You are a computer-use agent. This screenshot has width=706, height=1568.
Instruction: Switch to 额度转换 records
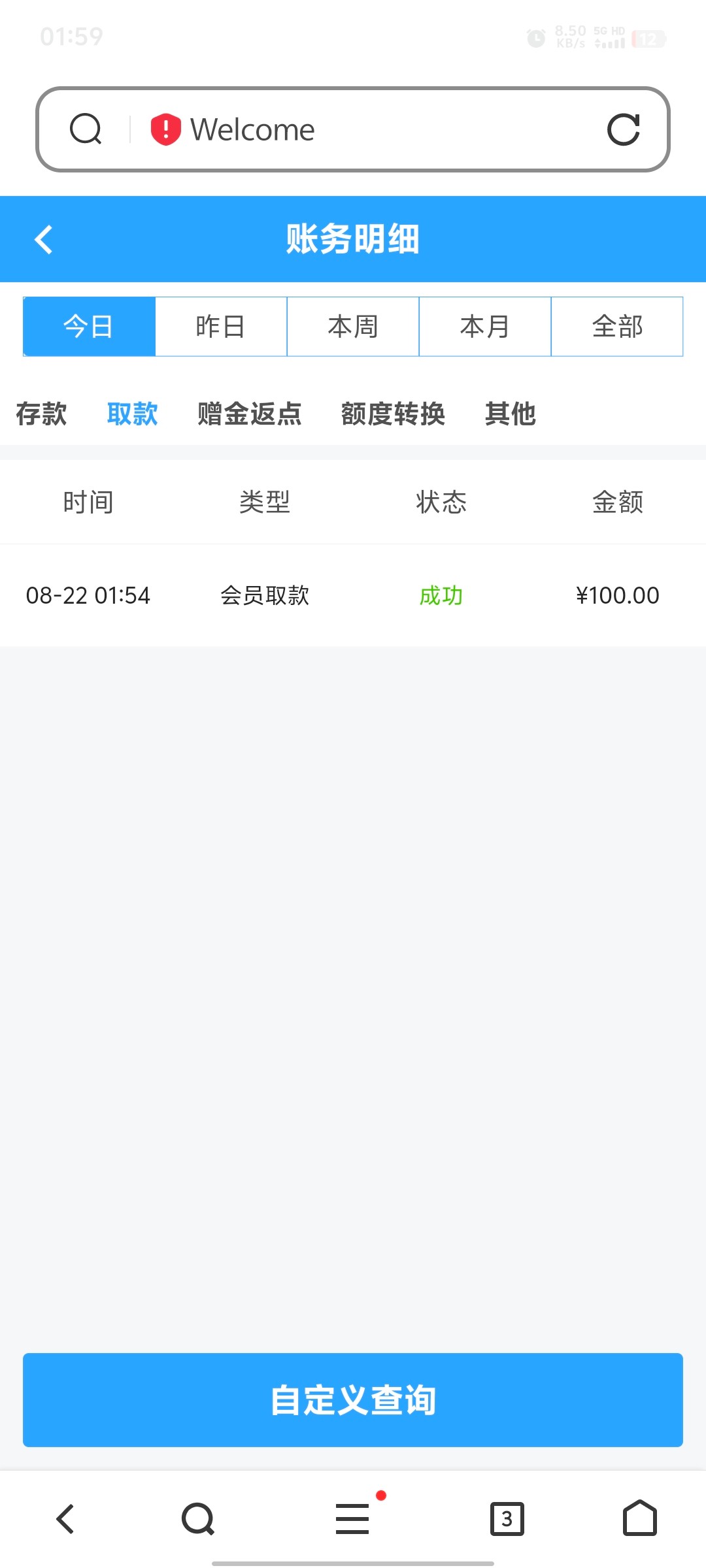tap(393, 414)
